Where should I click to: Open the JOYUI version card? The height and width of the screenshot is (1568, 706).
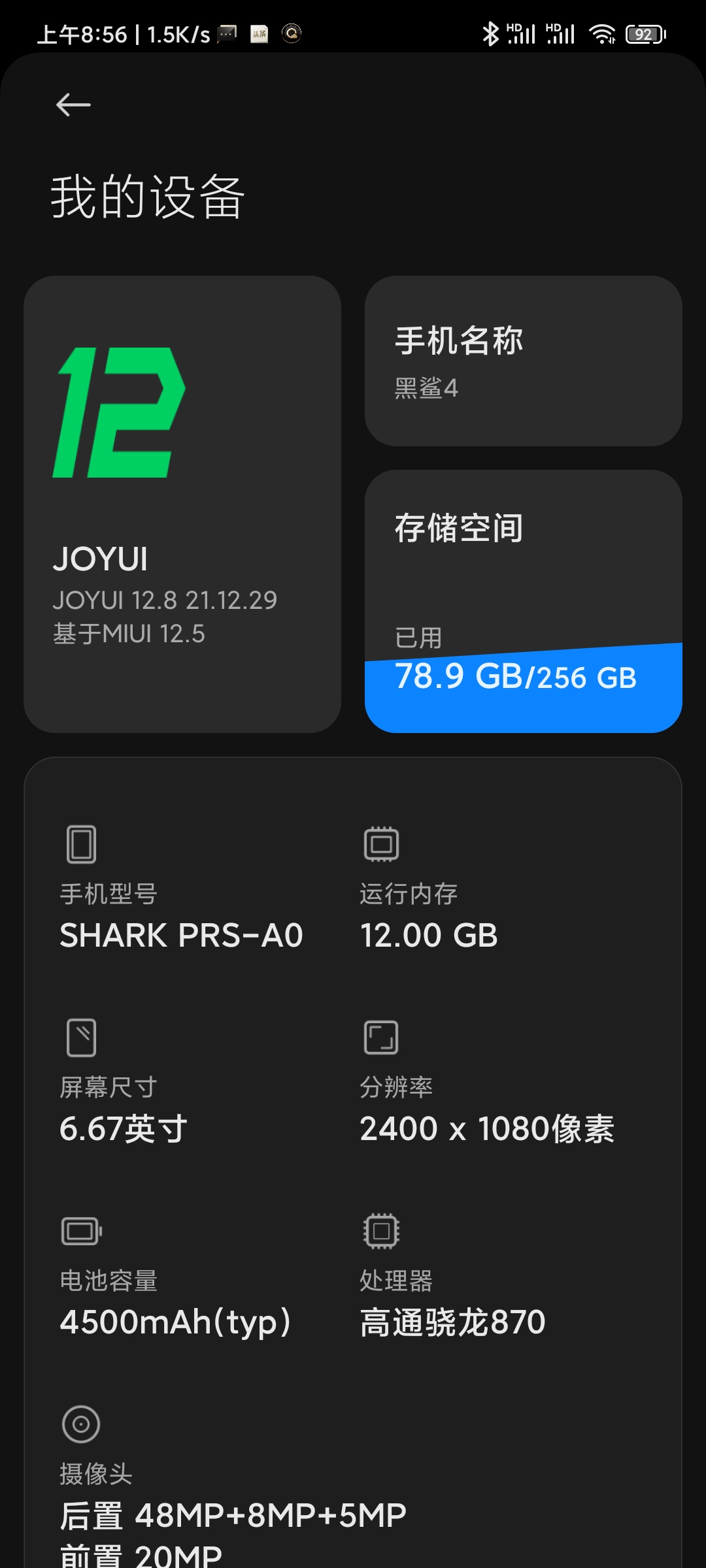coord(182,504)
